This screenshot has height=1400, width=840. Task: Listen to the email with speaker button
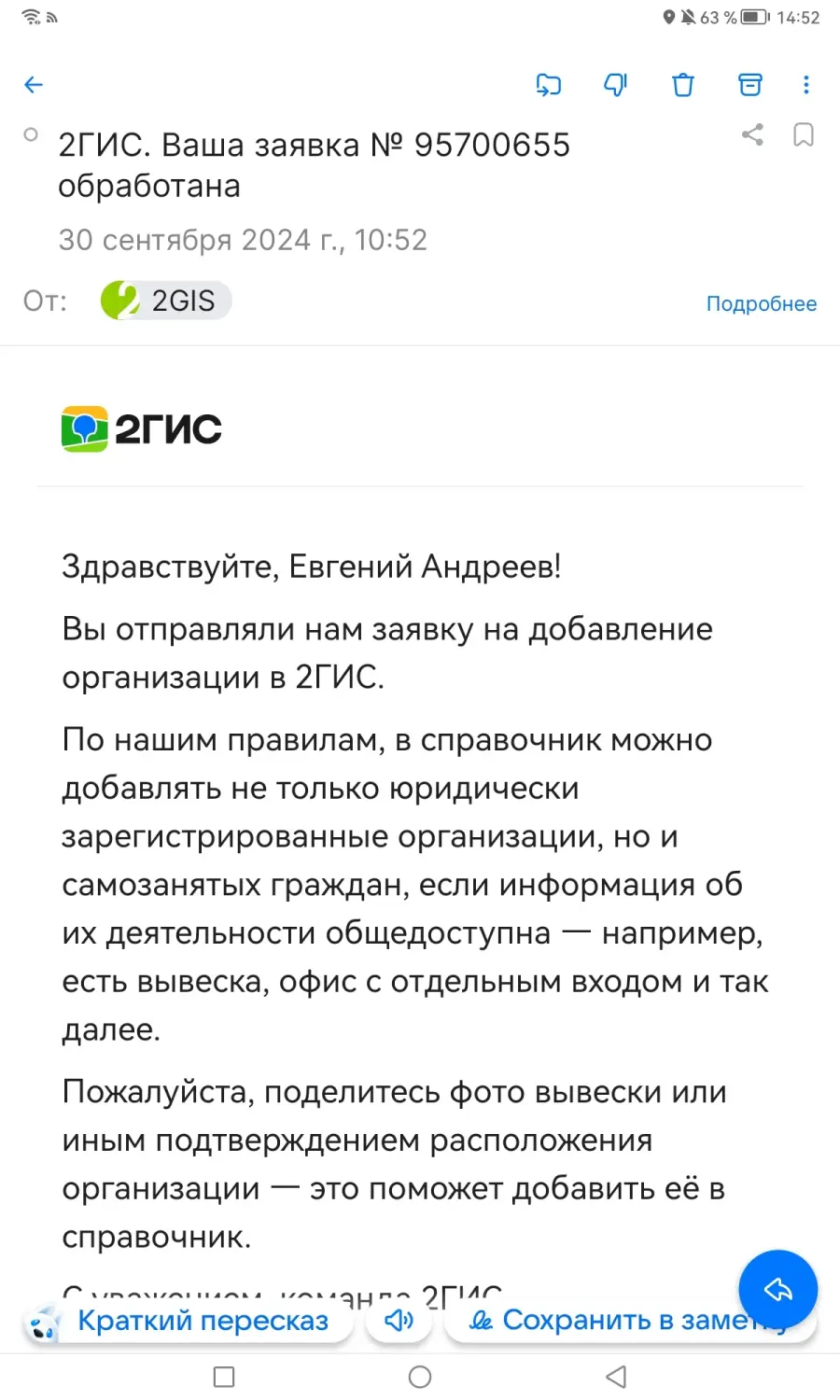click(x=399, y=1320)
